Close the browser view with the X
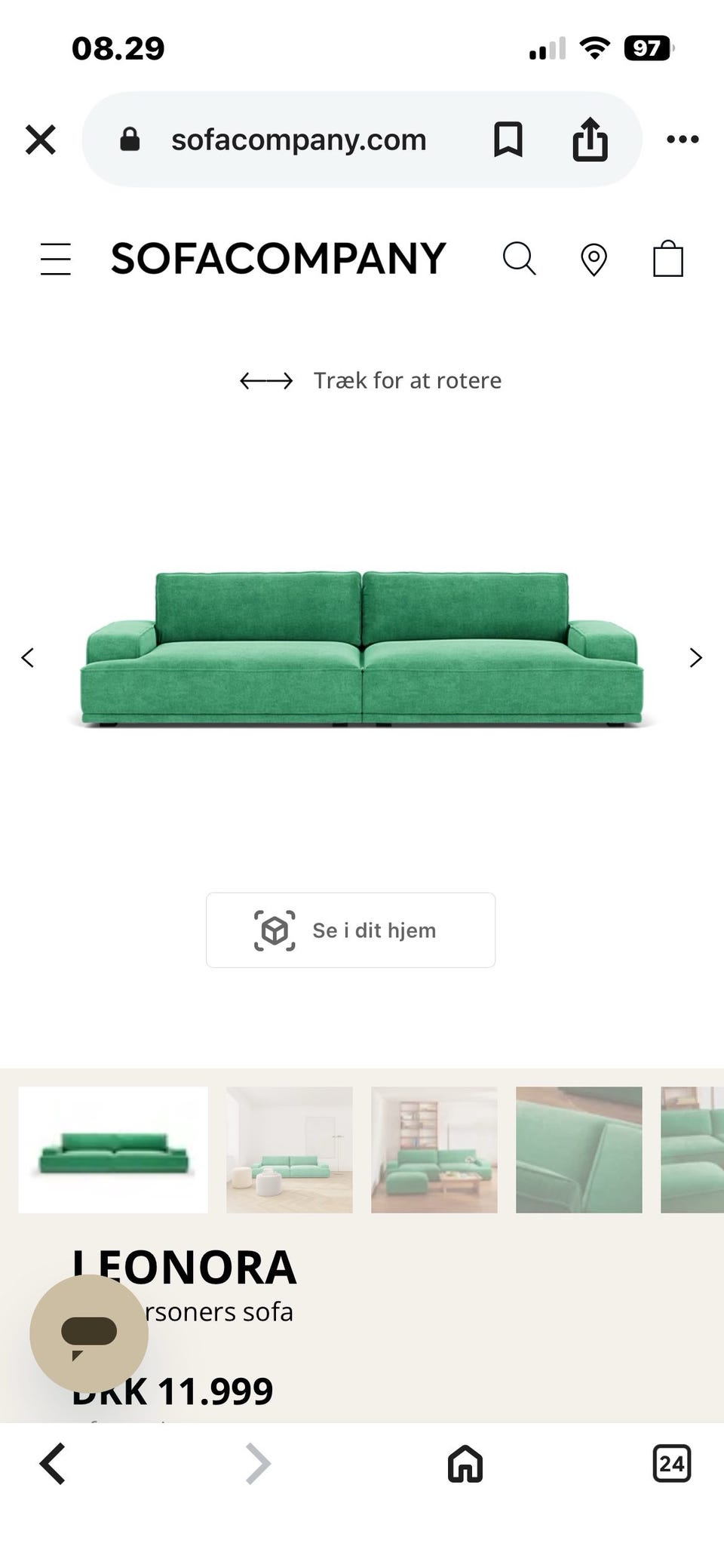 41,140
